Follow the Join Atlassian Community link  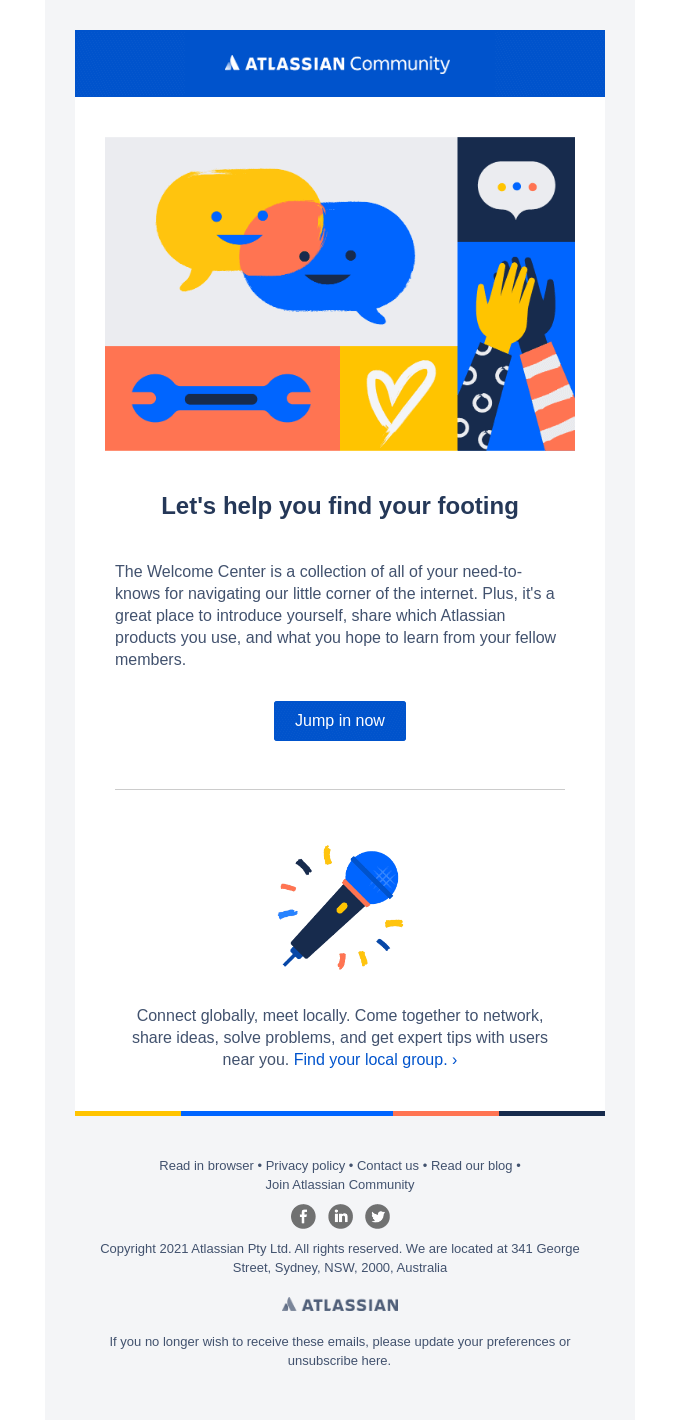pyautogui.click(x=340, y=1185)
